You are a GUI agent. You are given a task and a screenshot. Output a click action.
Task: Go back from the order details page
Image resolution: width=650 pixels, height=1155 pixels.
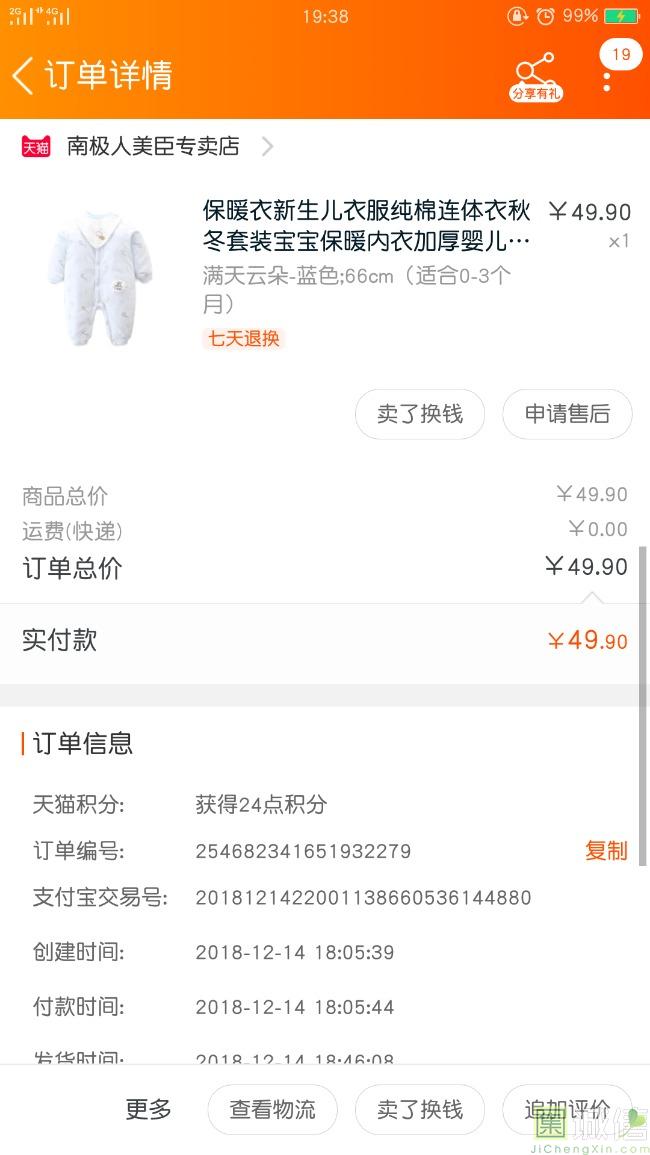[24, 76]
